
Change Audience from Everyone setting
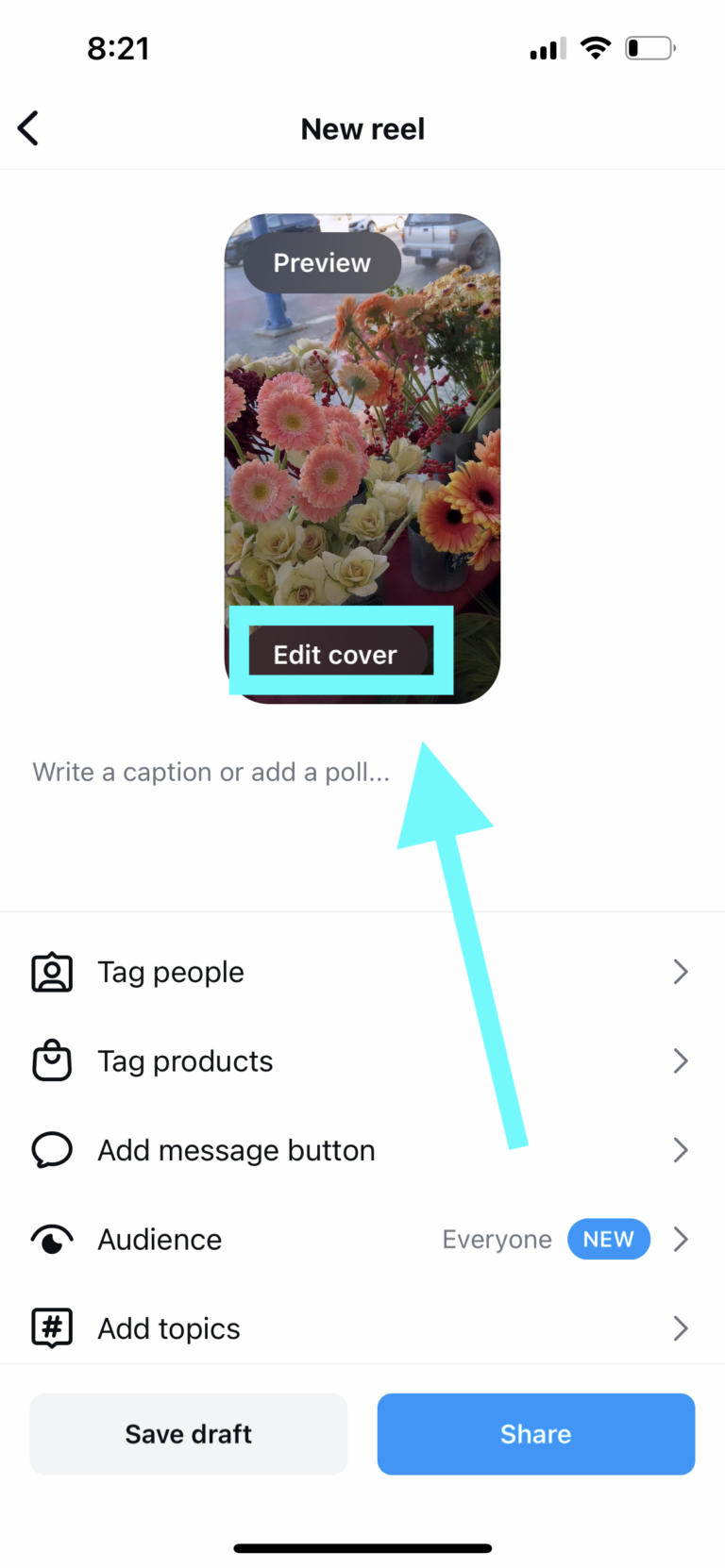coord(497,1239)
